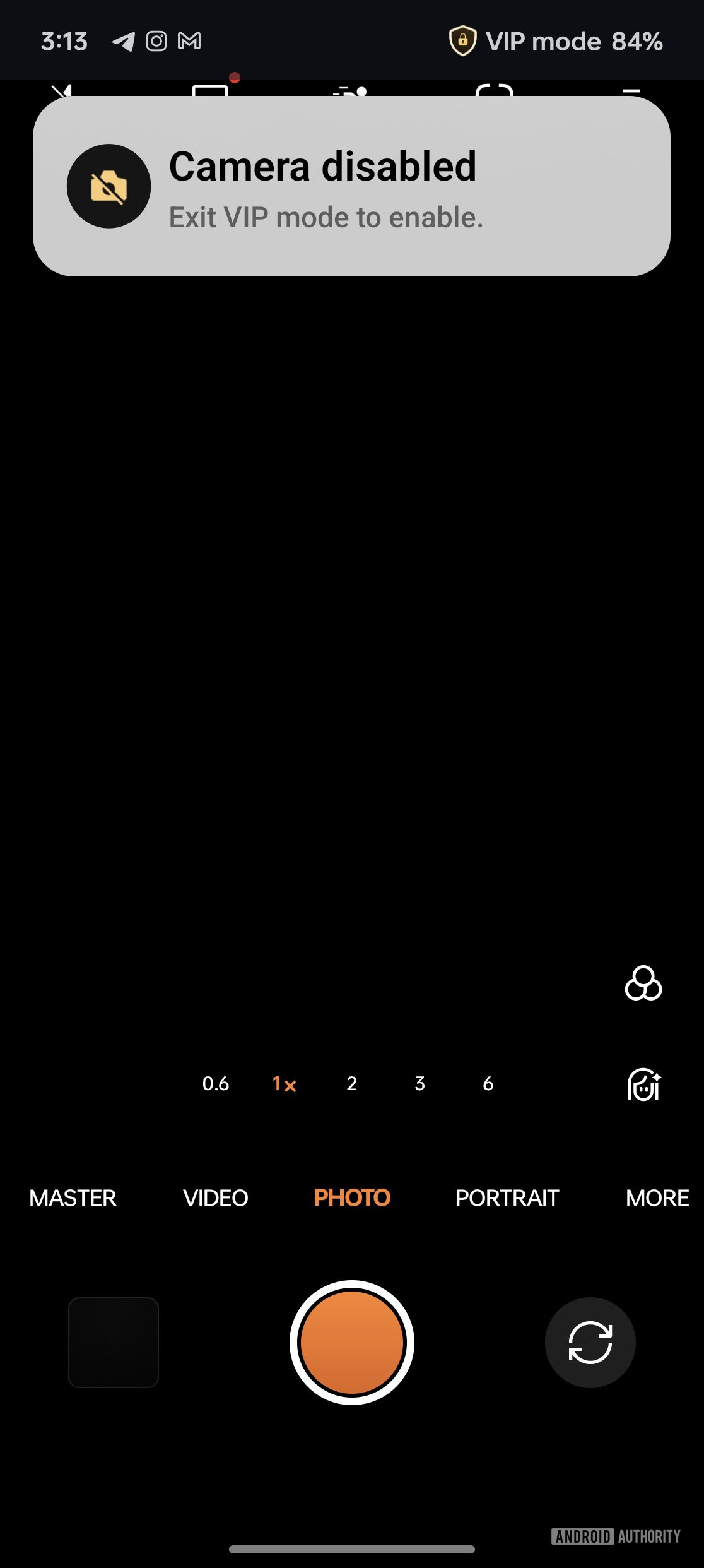Open MORE camera modes
The height and width of the screenshot is (1568, 704).
[657, 1197]
